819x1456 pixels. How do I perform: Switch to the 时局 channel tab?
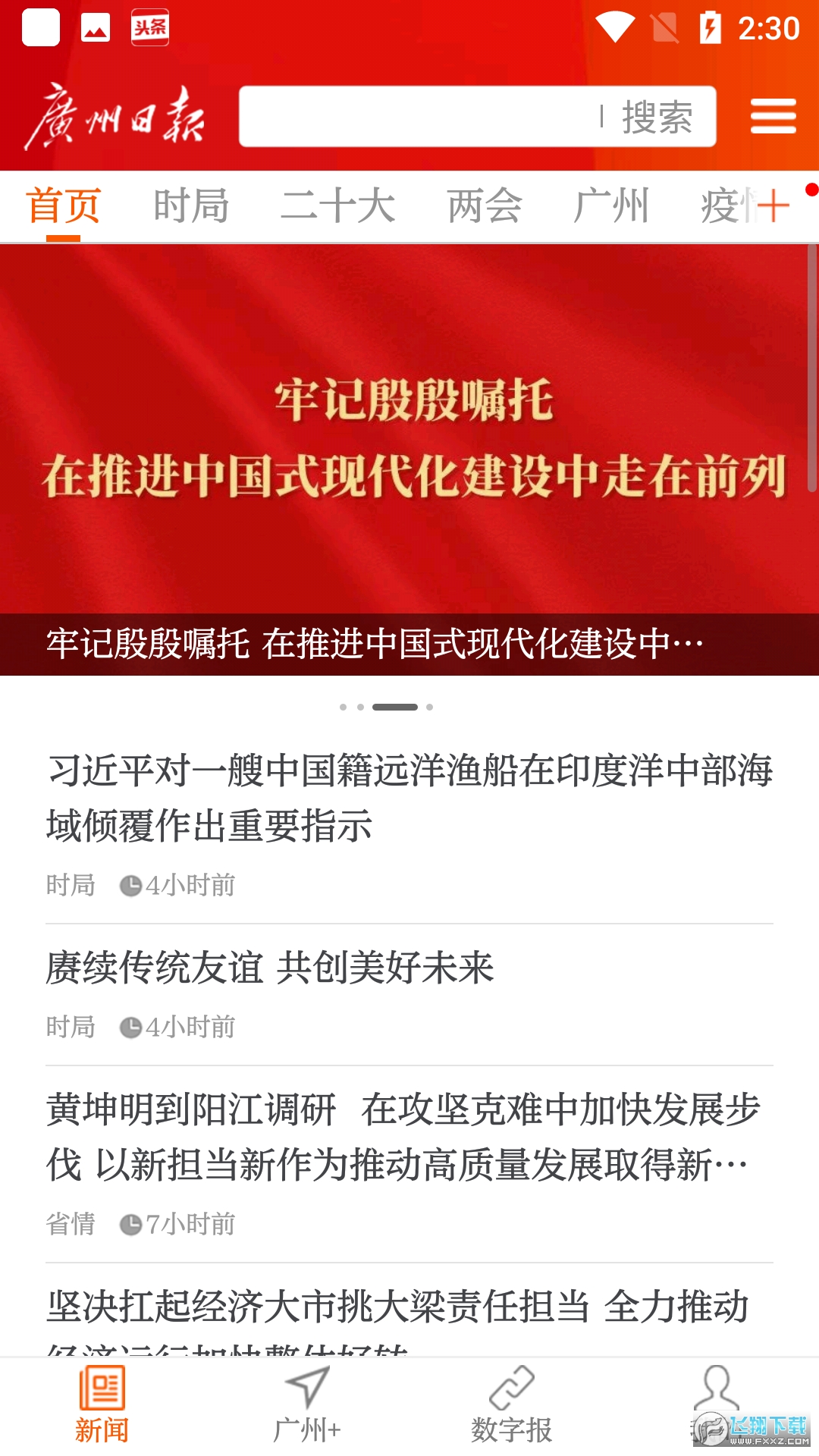click(x=191, y=205)
